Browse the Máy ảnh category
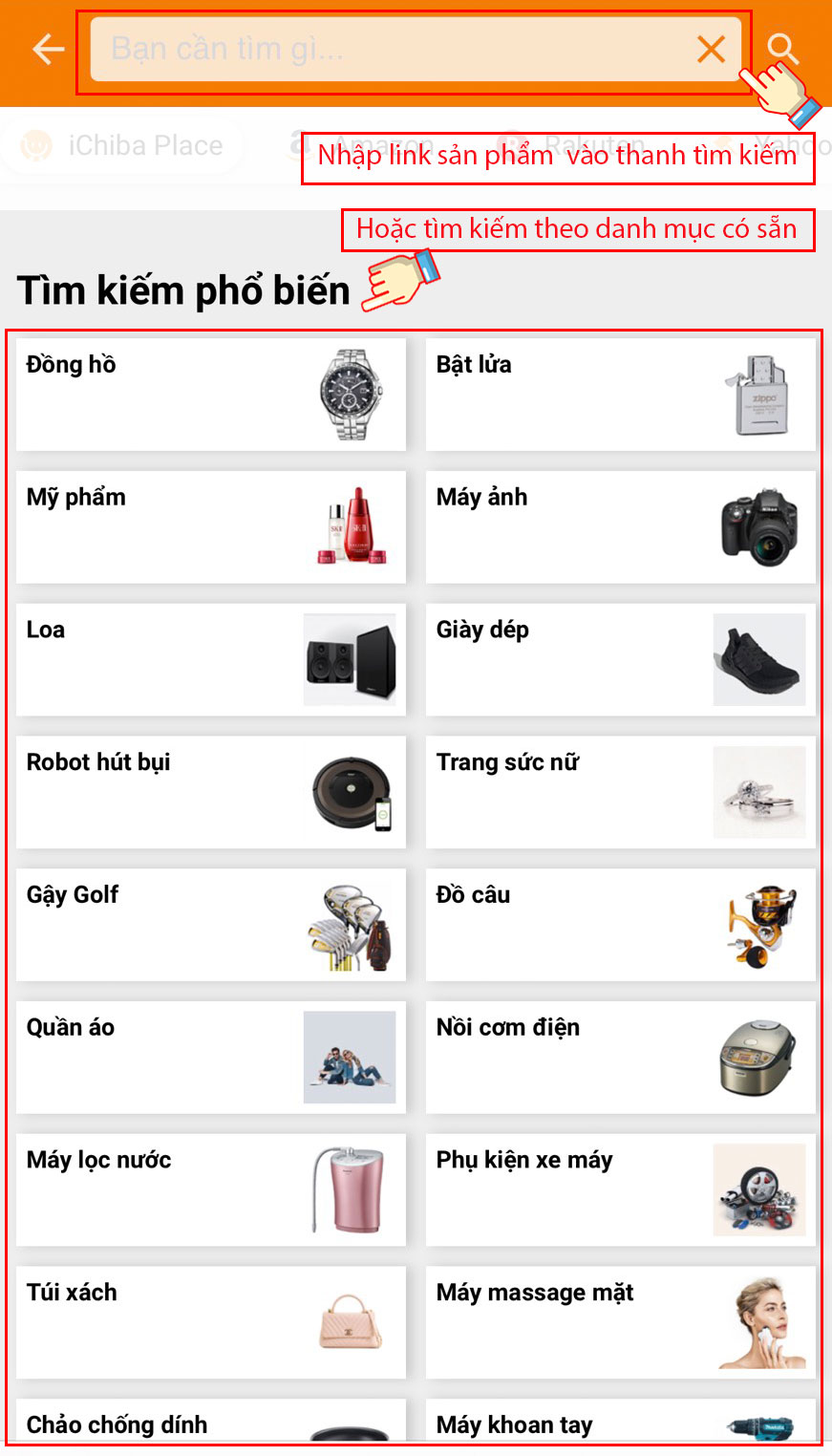The height and width of the screenshot is (1456, 832). [x=620, y=527]
